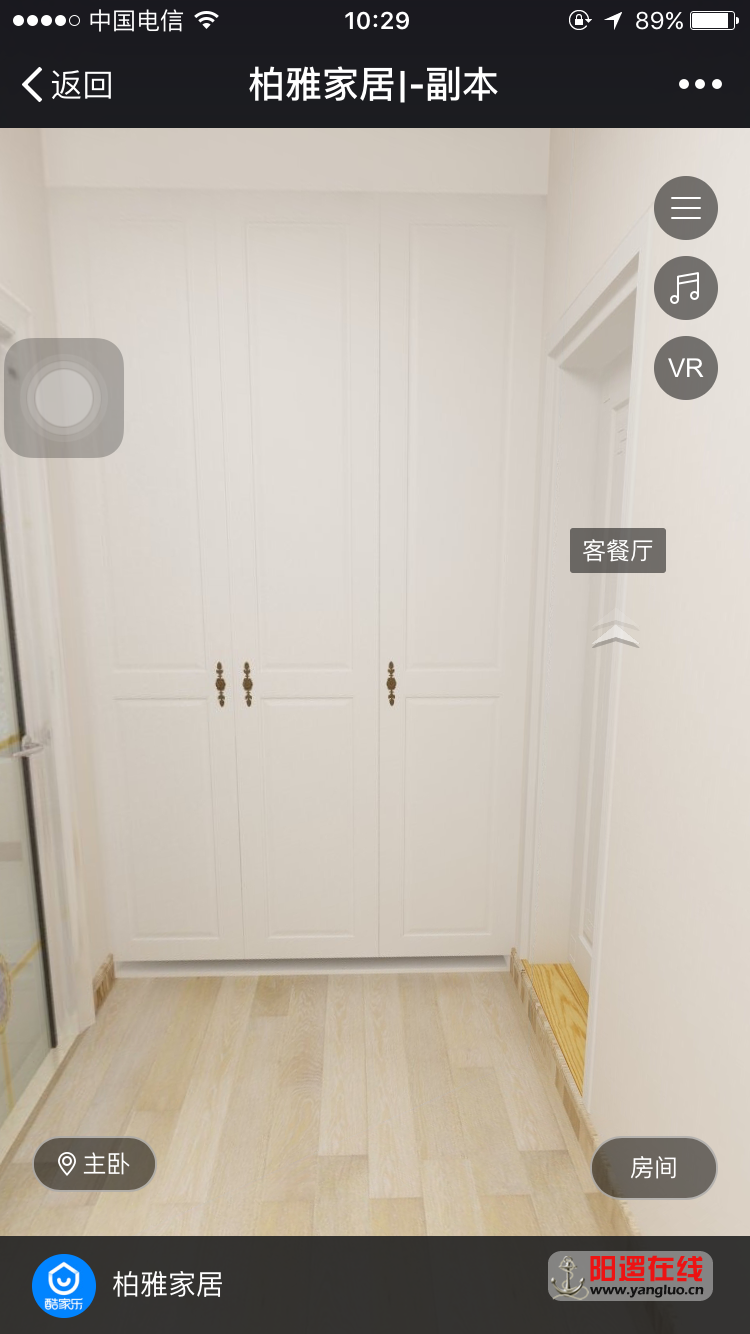Viewport: 750px width, 1334px height.
Task: Jump to the 客餐厅 hotspot
Action: click(617, 551)
